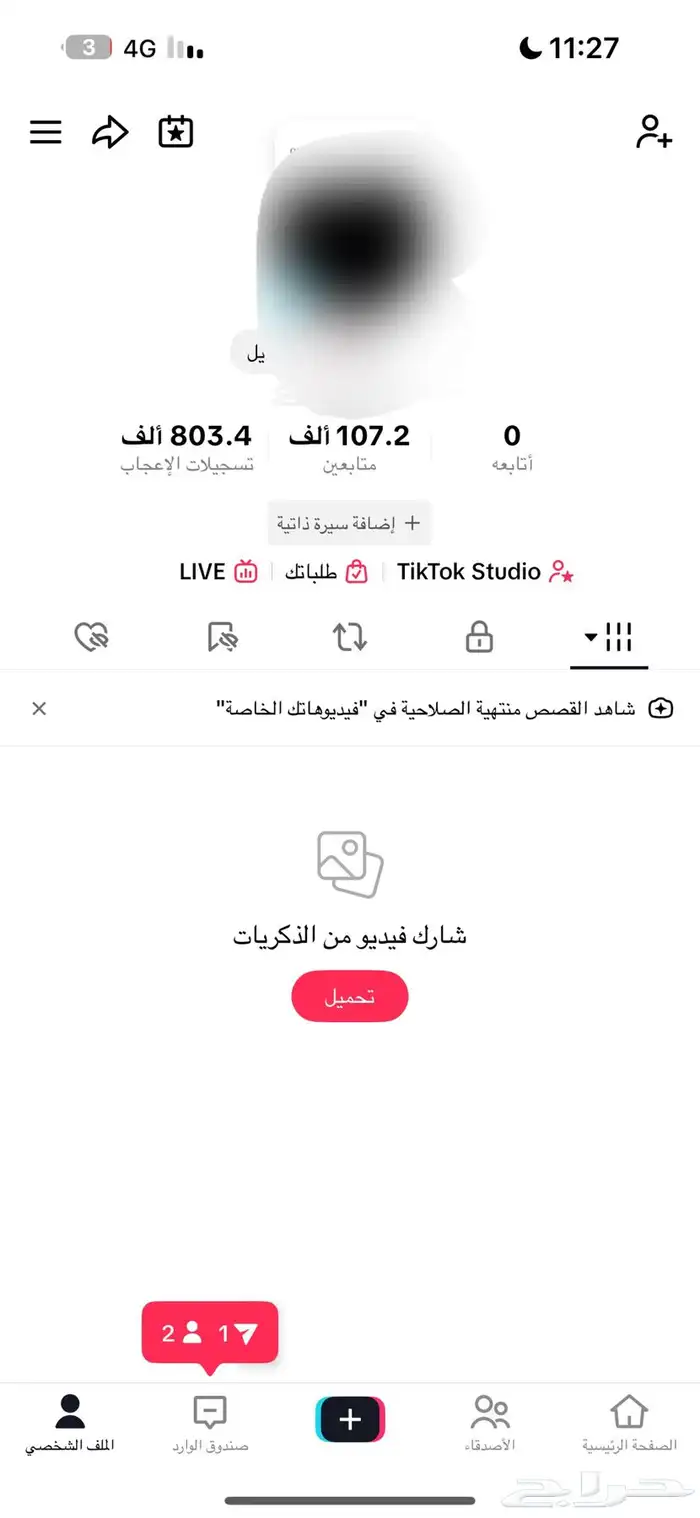The width and height of the screenshot is (700, 1518).
Task: Open the hamburger menu
Action: coord(45,132)
